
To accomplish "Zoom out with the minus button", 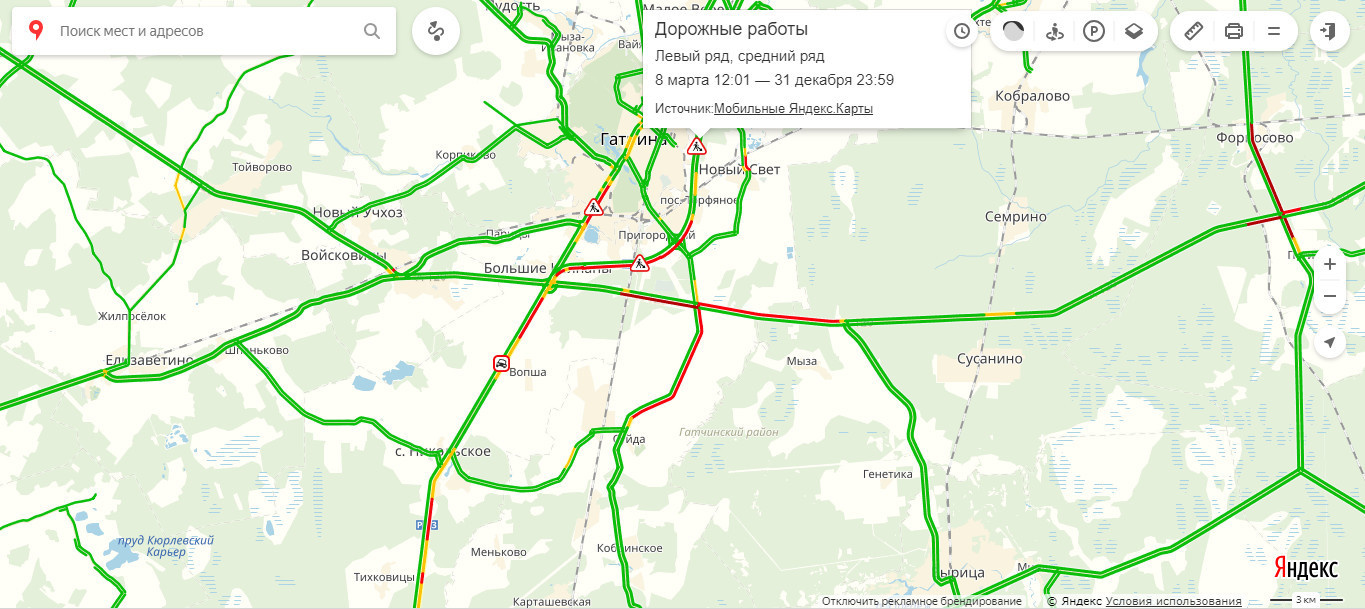I will (x=1329, y=297).
